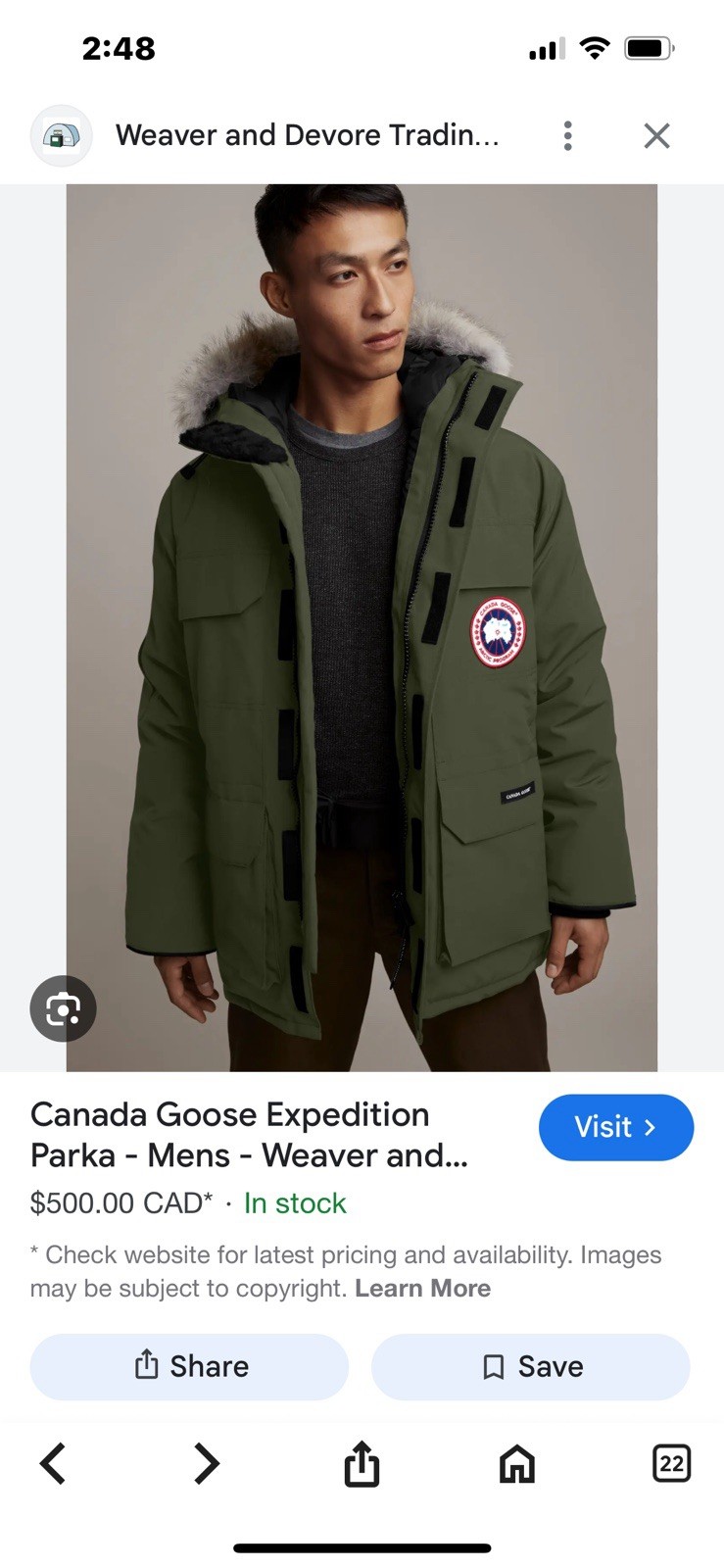This screenshot has height=1568, width=724.
Task: Navigate forward with the right arrow
Action: (x=207, y=1464)
